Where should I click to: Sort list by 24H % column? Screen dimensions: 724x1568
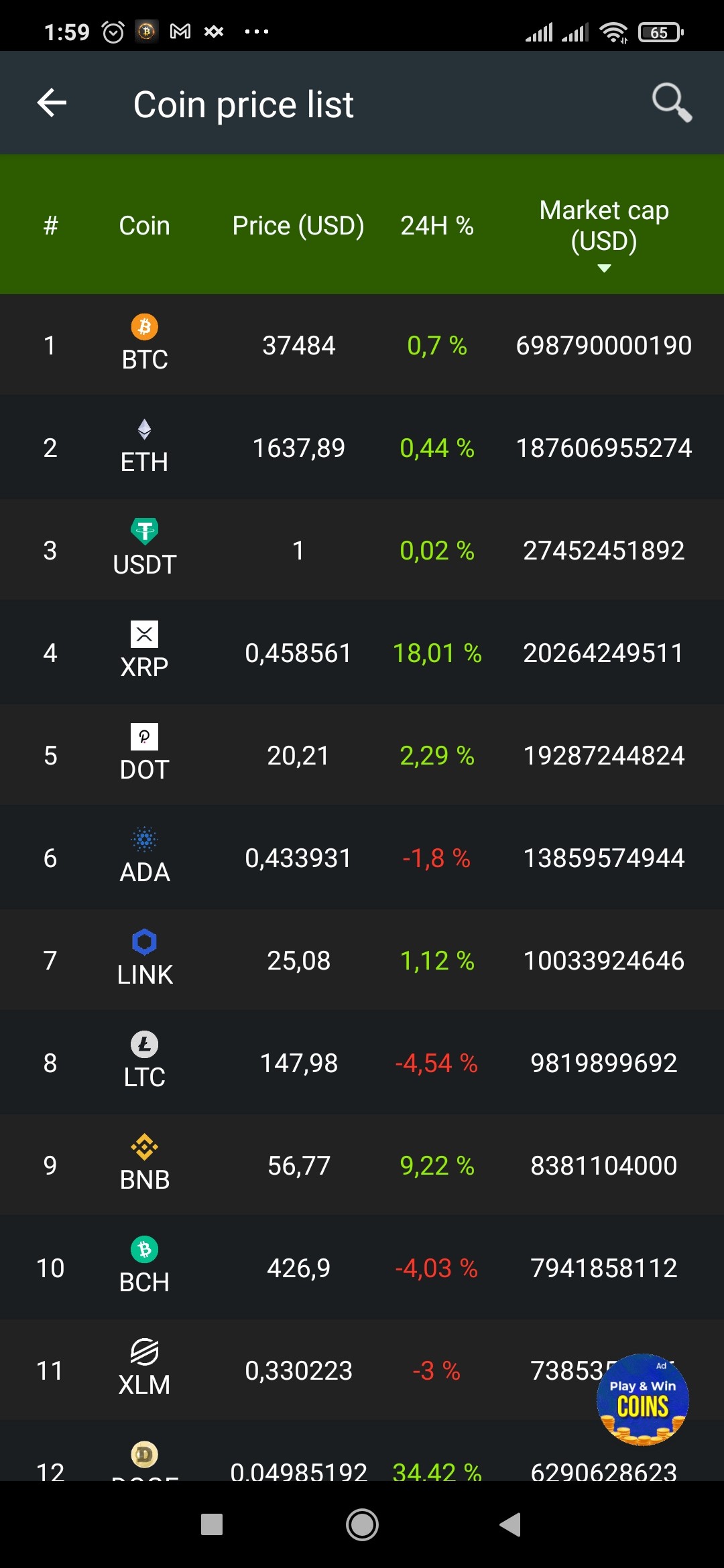pyautogui.click(x=436, y=226)
